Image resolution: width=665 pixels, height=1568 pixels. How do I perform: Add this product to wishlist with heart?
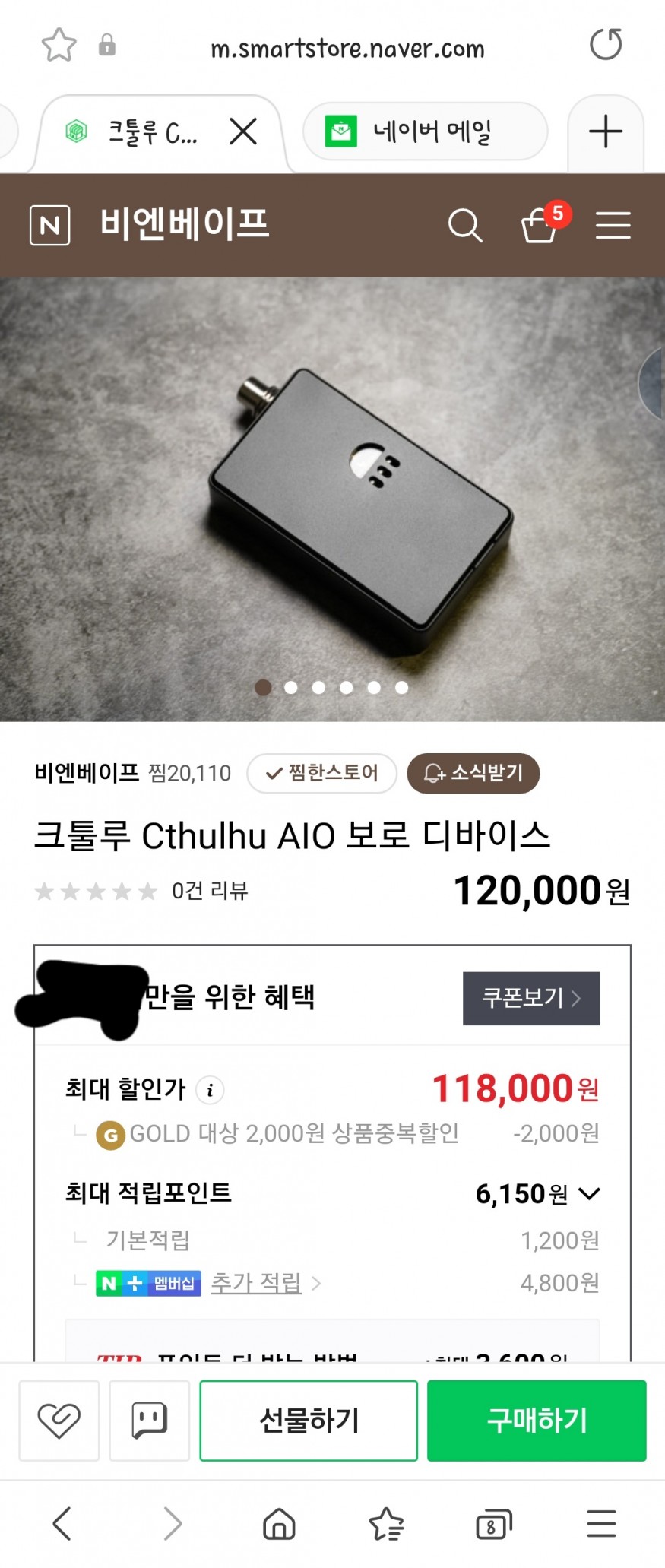59,1420
